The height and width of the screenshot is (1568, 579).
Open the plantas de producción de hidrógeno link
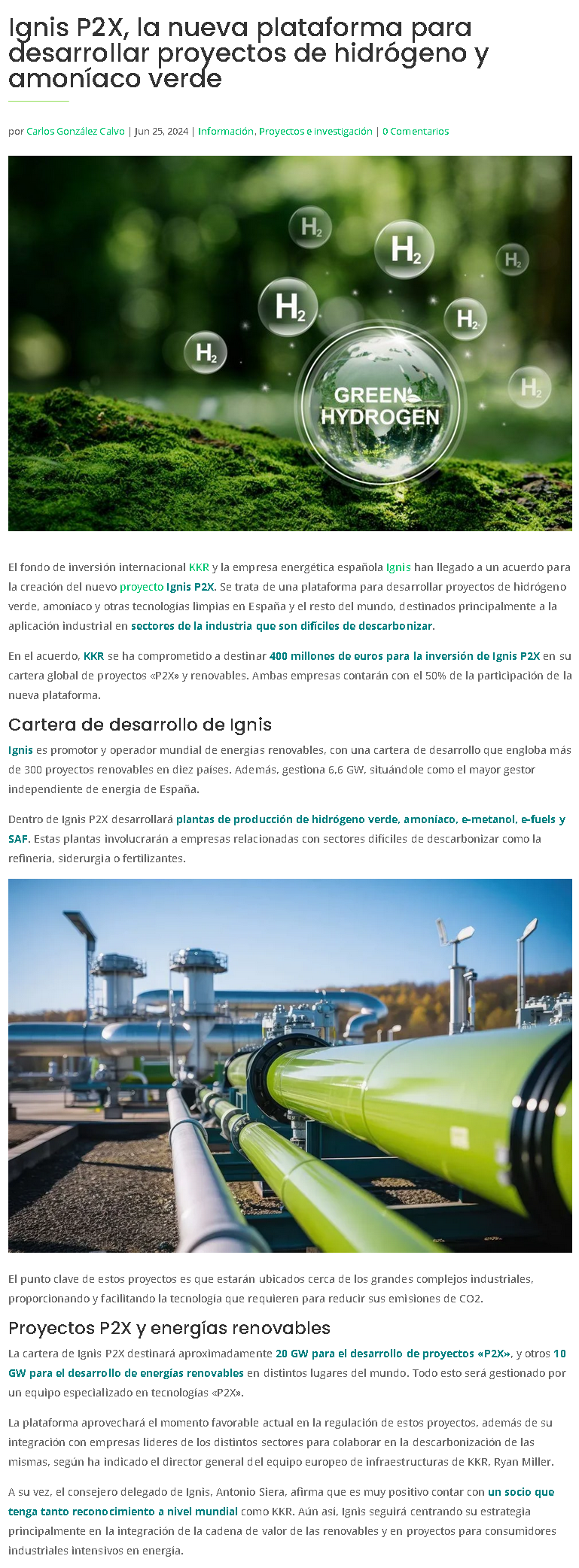pos(370,819)
